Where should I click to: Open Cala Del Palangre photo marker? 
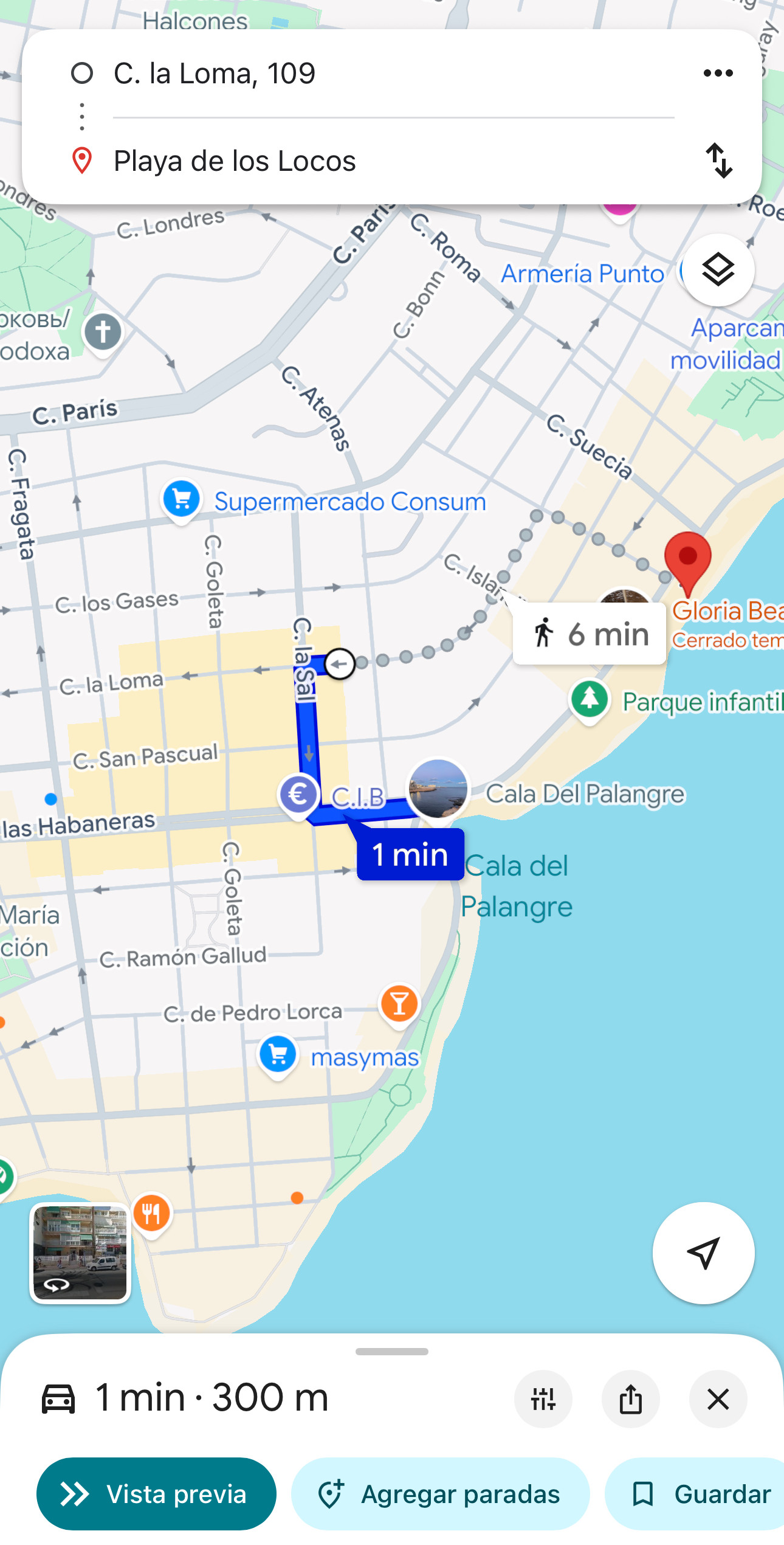point(438,789)
